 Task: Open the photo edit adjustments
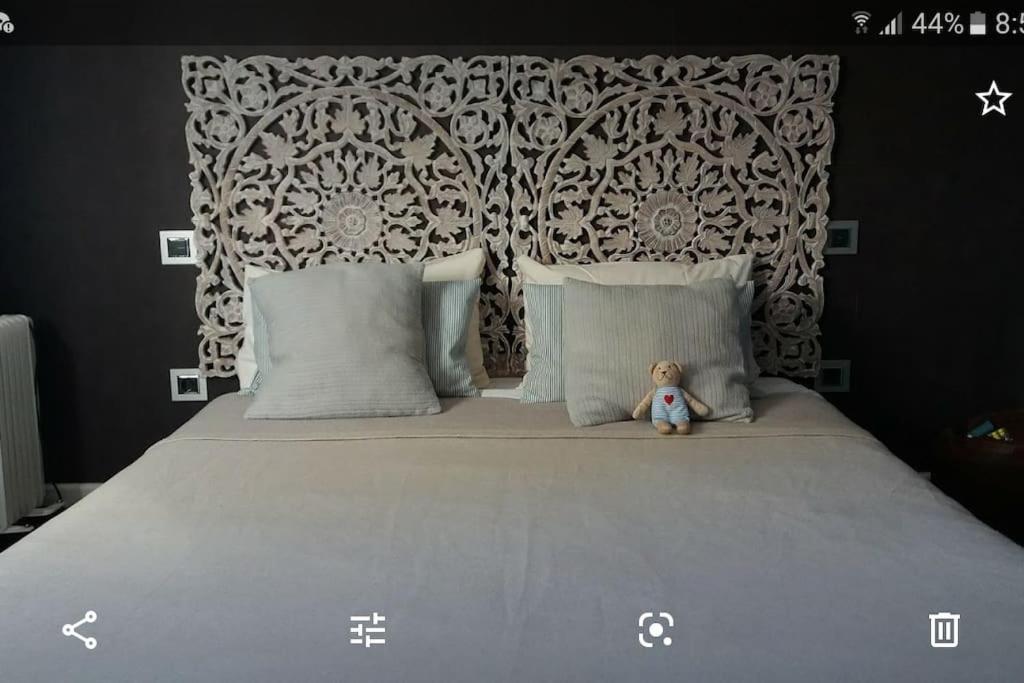[x=368, y=630]
